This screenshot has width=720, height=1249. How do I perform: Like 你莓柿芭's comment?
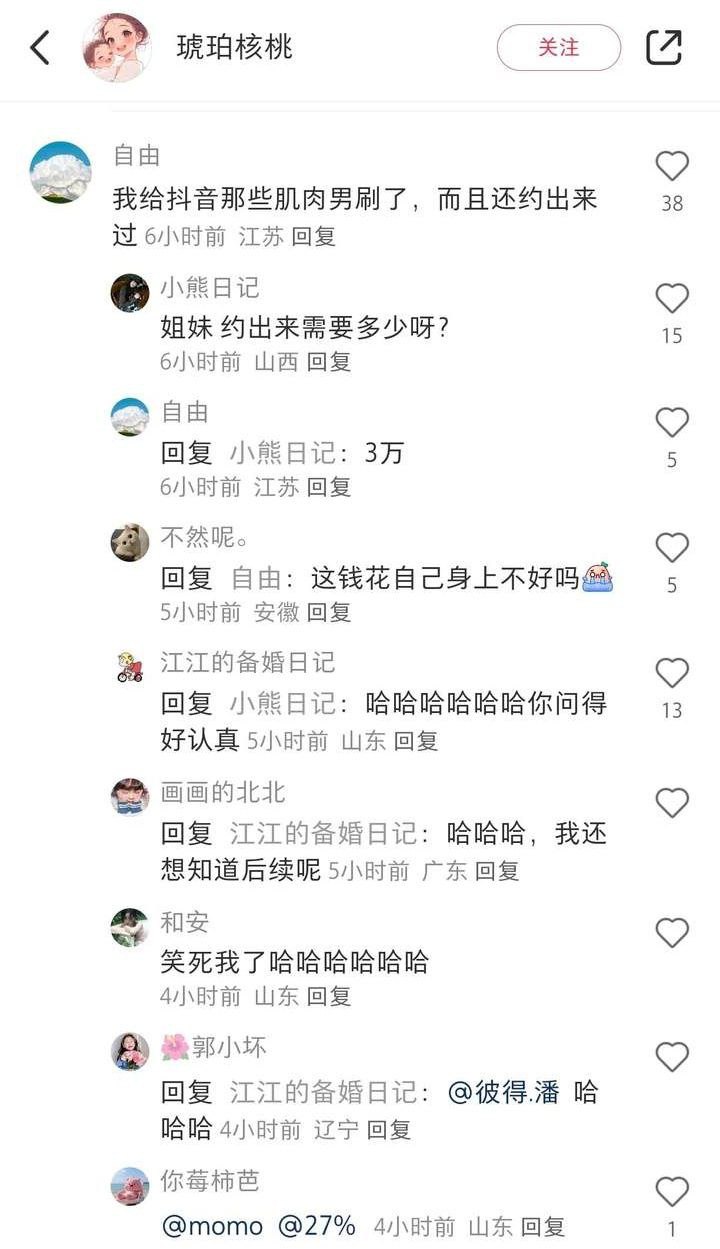(671, 1192)
